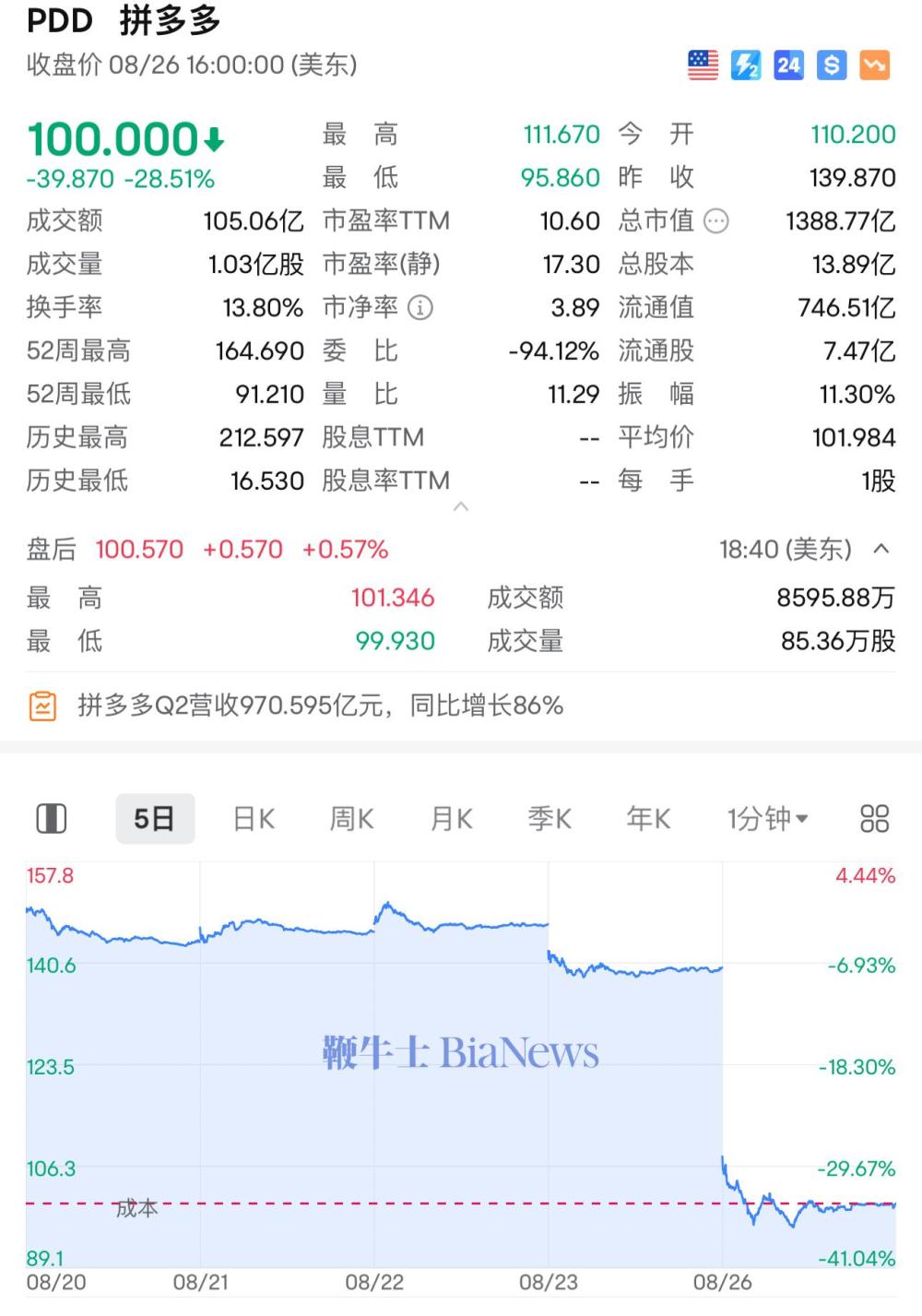
Task: Open the orange trend chart icon
Action: click(x=874, y=65)
